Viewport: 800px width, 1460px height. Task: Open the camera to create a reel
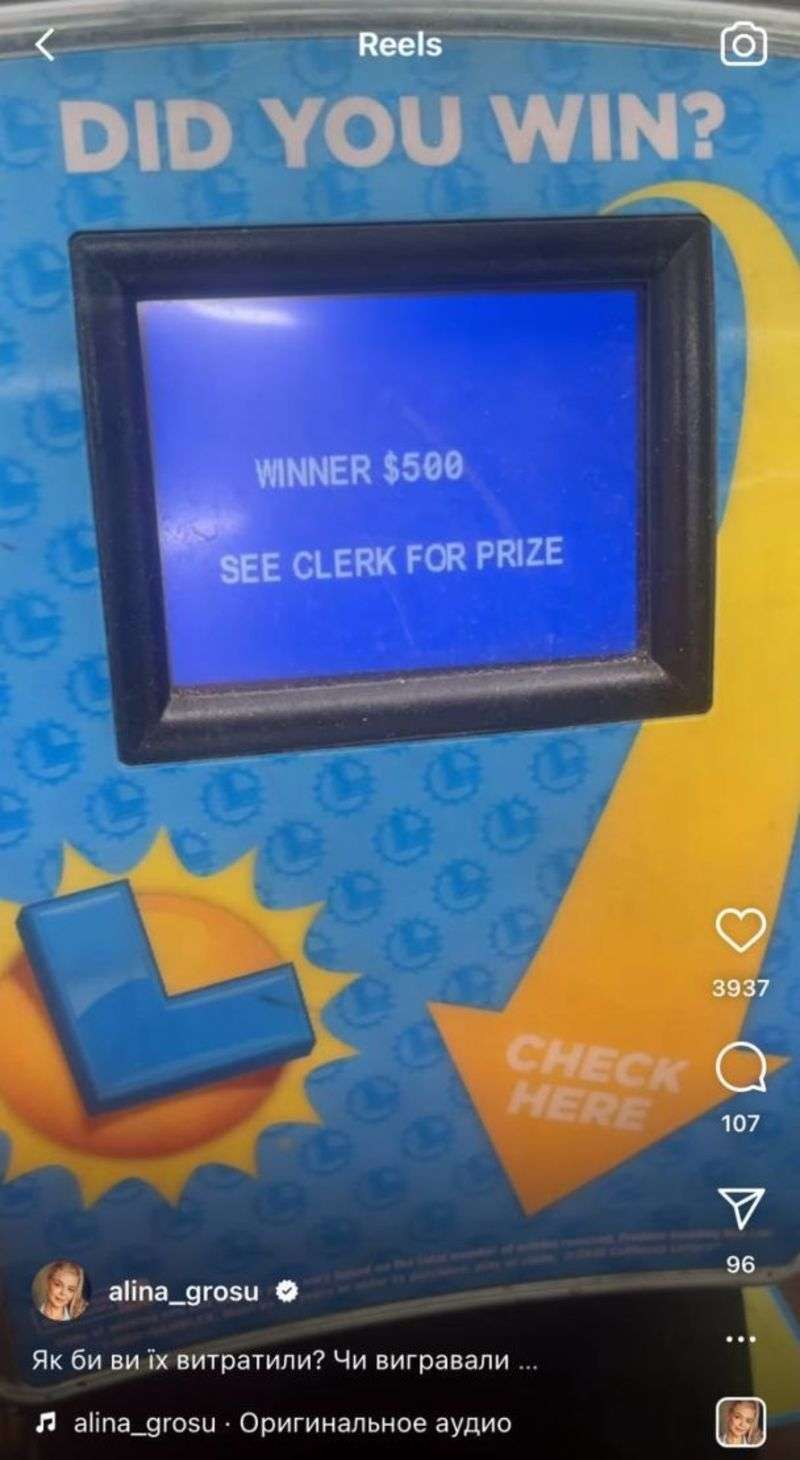click(743, 45)
